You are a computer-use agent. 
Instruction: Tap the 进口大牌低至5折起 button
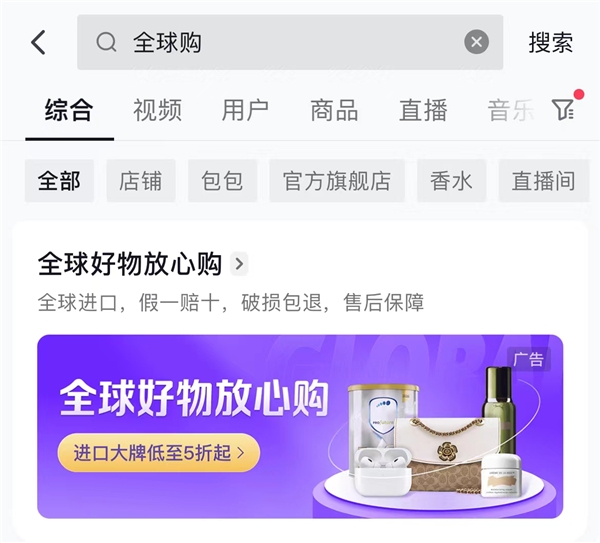point(158,453)
